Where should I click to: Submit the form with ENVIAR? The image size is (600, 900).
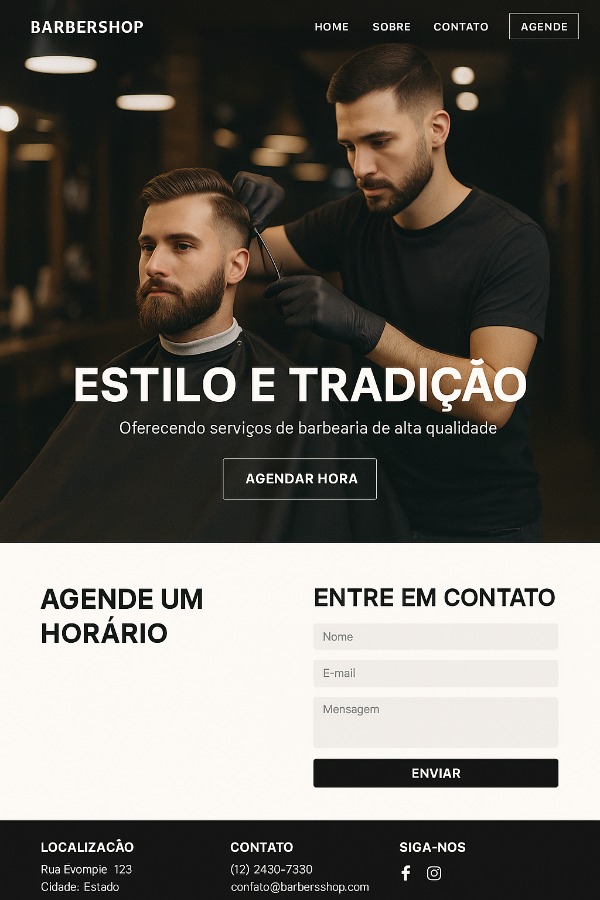click(435, 773)
